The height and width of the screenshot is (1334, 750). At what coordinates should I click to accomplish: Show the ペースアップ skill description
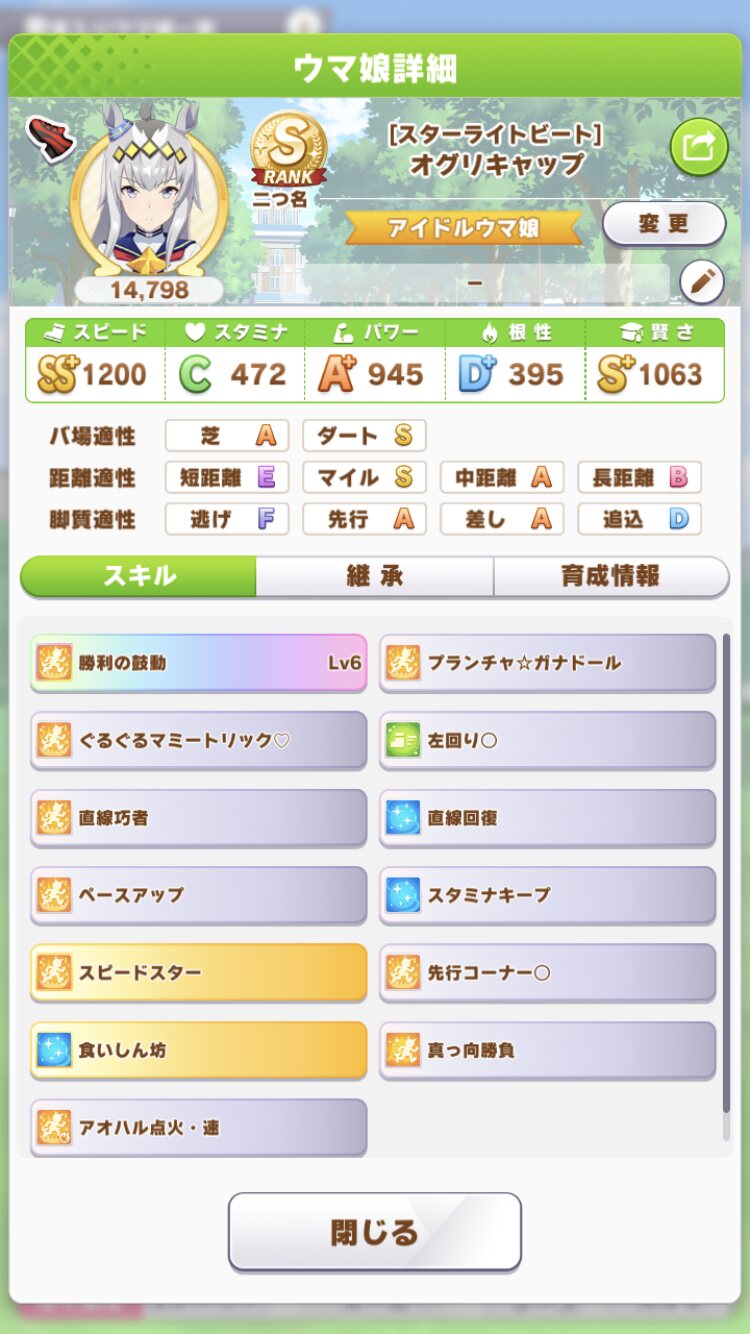click(198, 894)
